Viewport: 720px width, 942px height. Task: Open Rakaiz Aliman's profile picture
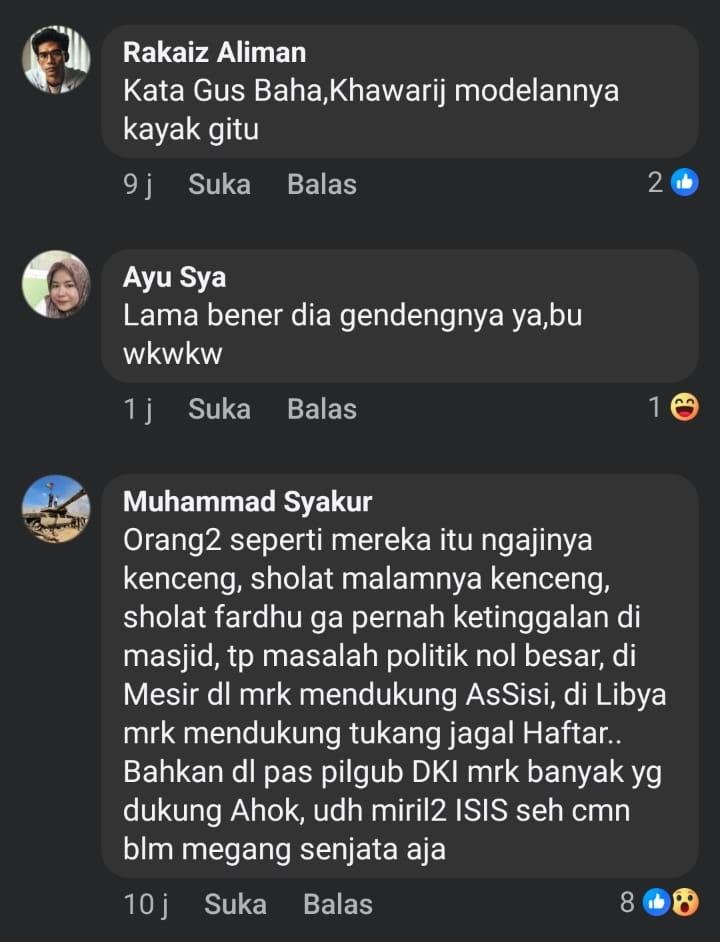(56, 60)
